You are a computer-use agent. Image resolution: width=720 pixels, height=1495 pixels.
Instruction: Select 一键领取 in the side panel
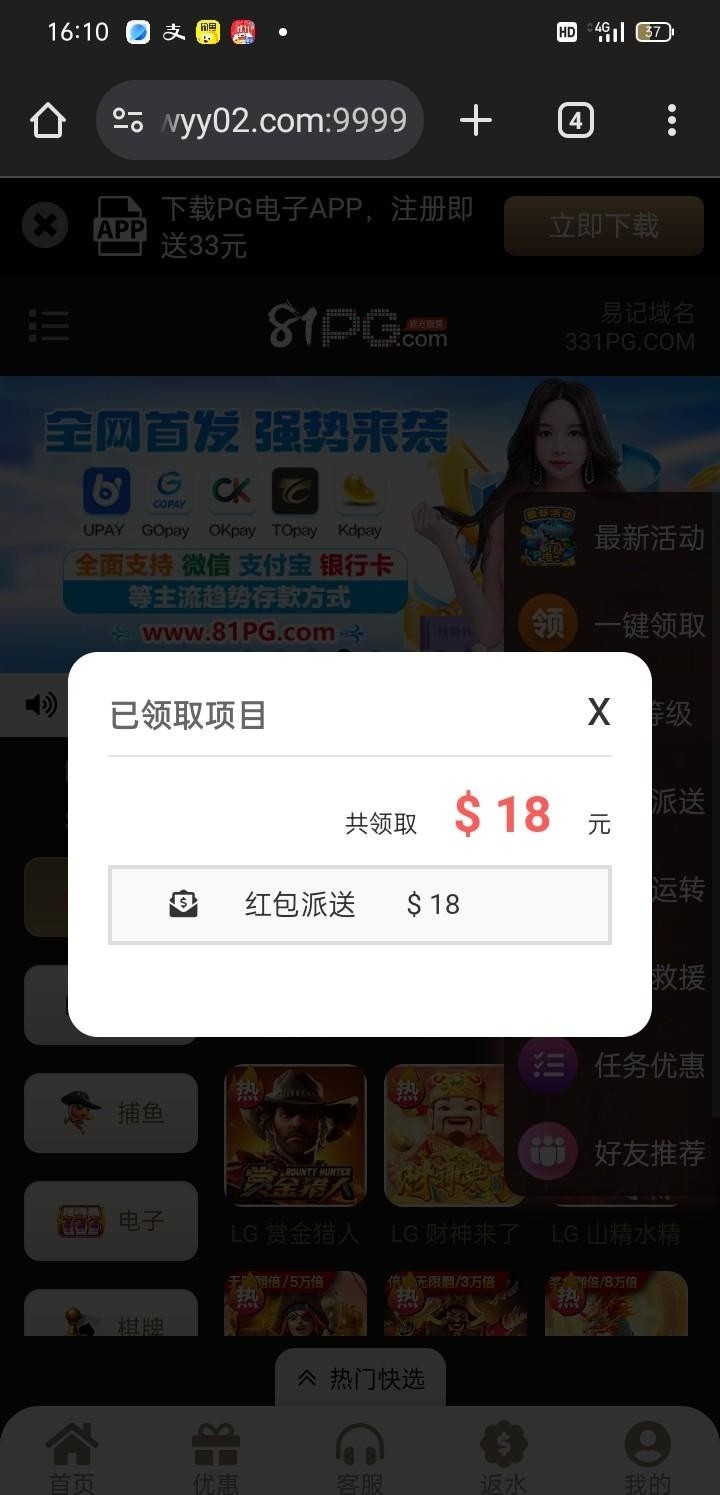[x=612, y=626]
